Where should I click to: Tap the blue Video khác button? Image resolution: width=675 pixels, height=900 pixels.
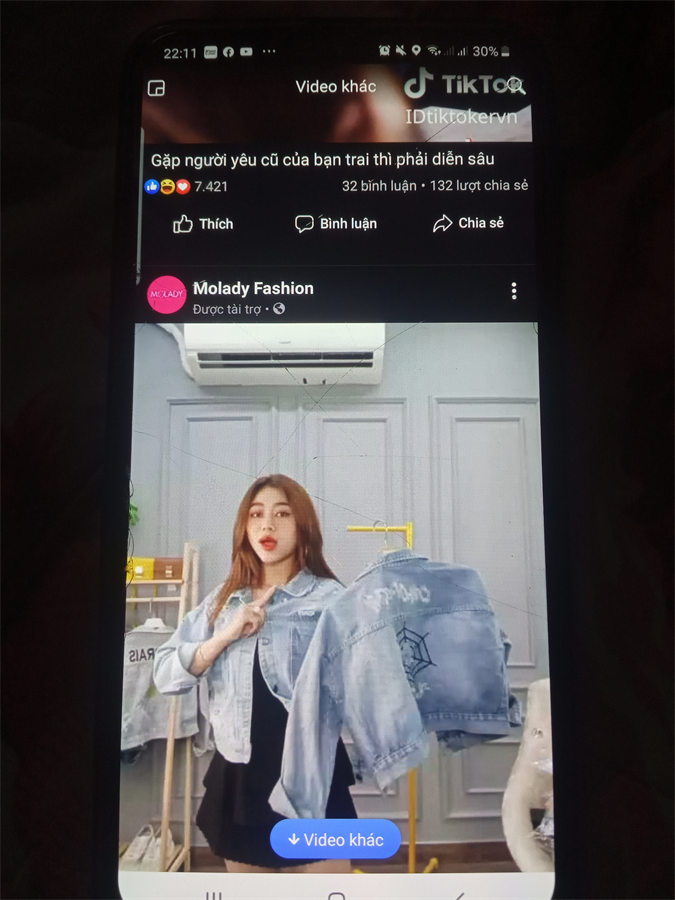tap(335, 840)
